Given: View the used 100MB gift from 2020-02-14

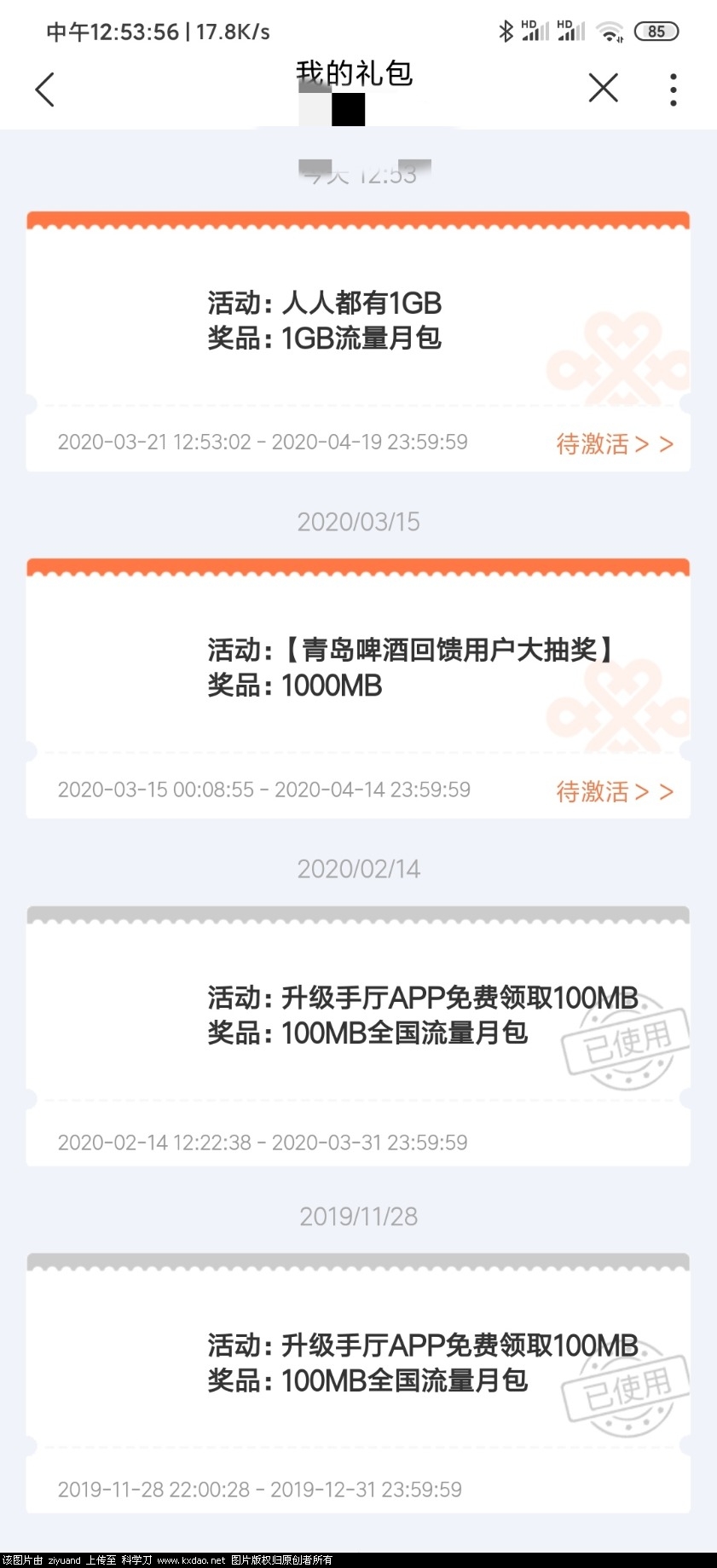Looking at the screenshot, I should [358, 1015].
